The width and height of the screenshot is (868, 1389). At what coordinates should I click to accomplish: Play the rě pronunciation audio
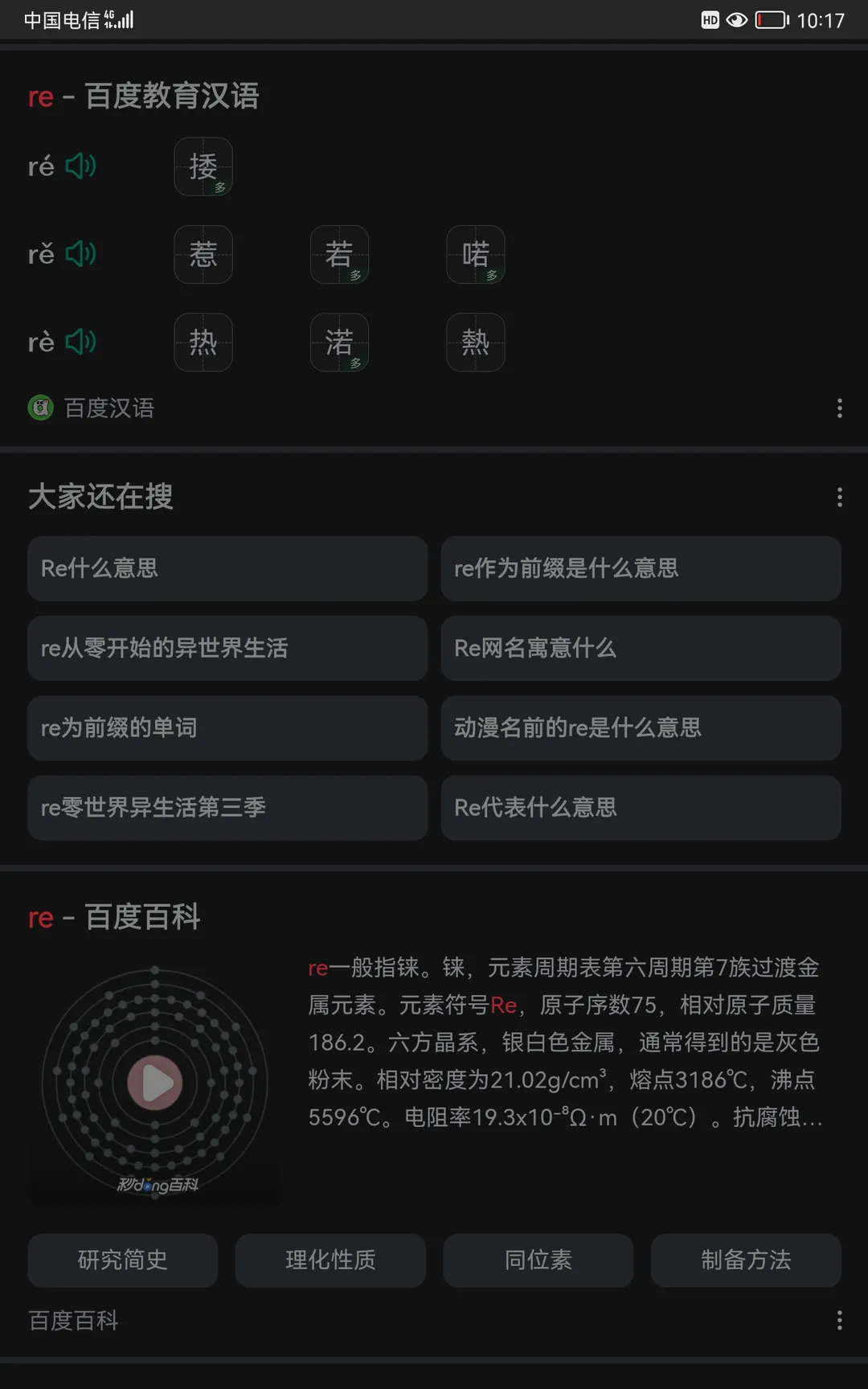(80, 254)
